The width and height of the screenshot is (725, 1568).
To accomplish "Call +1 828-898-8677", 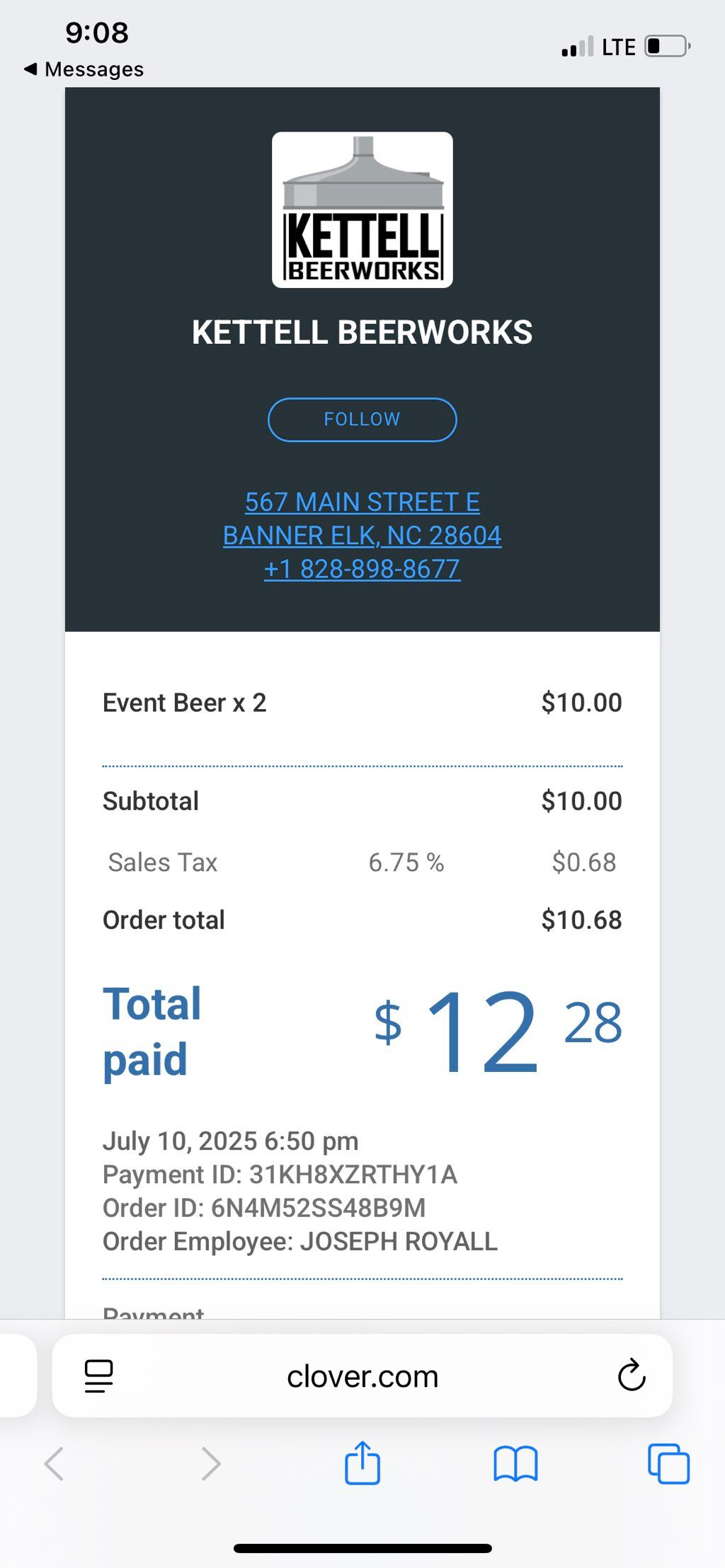I will pos(362,569).
